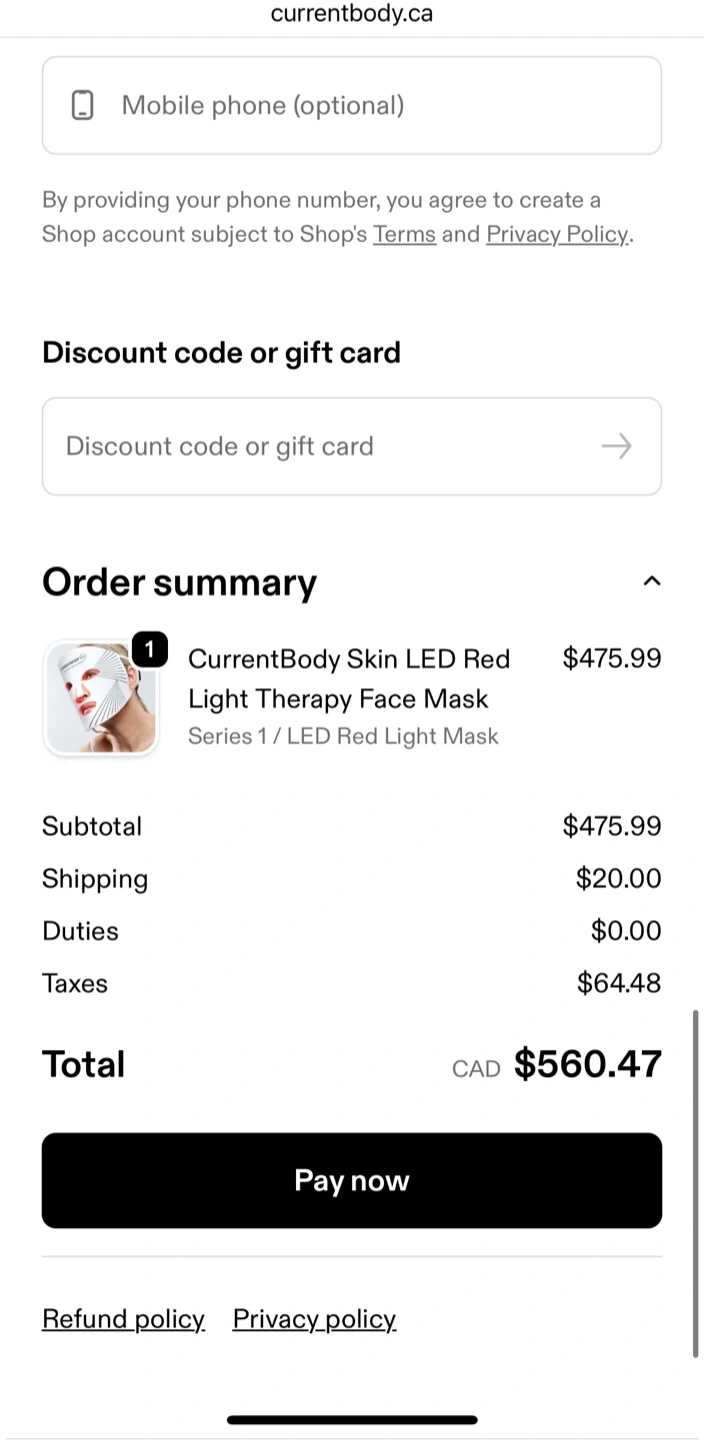
Task: Tap the Pay now button
Action: pos(351,1180)
